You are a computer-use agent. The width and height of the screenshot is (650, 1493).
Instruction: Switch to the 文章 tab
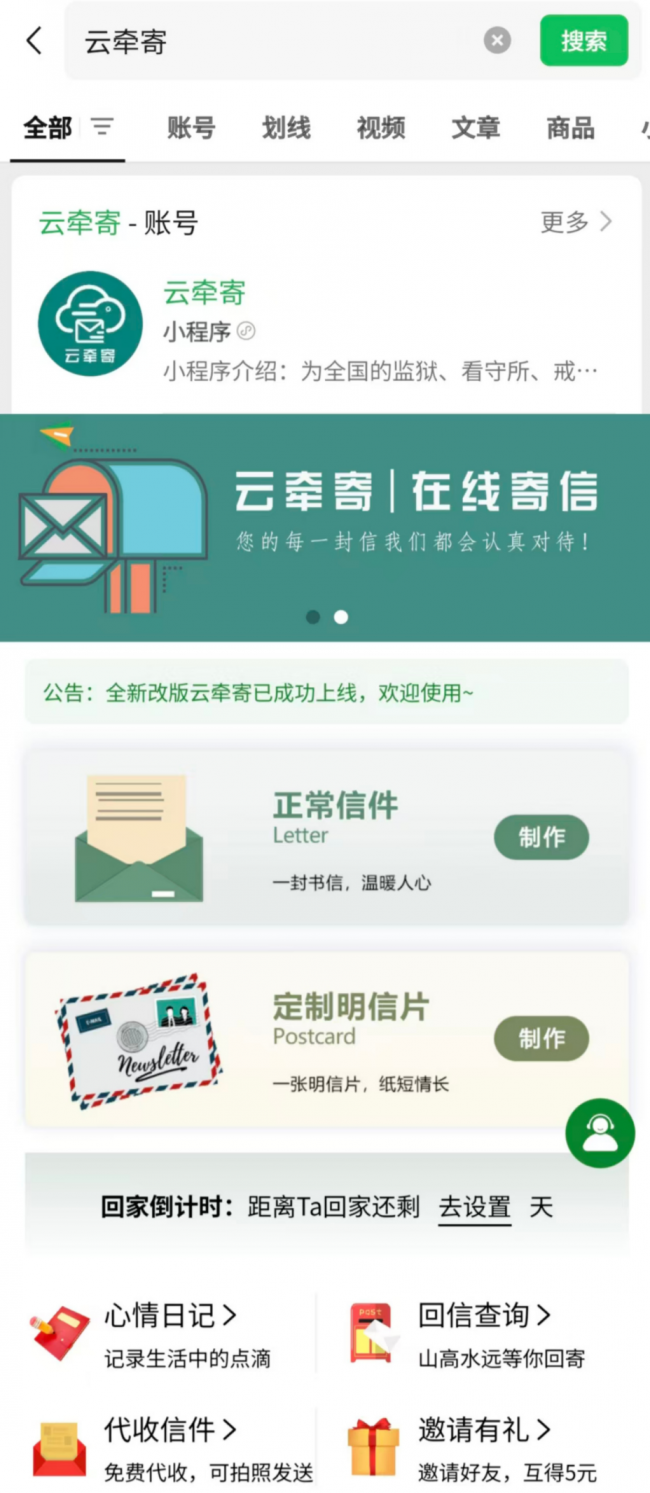tap(475, 128)
